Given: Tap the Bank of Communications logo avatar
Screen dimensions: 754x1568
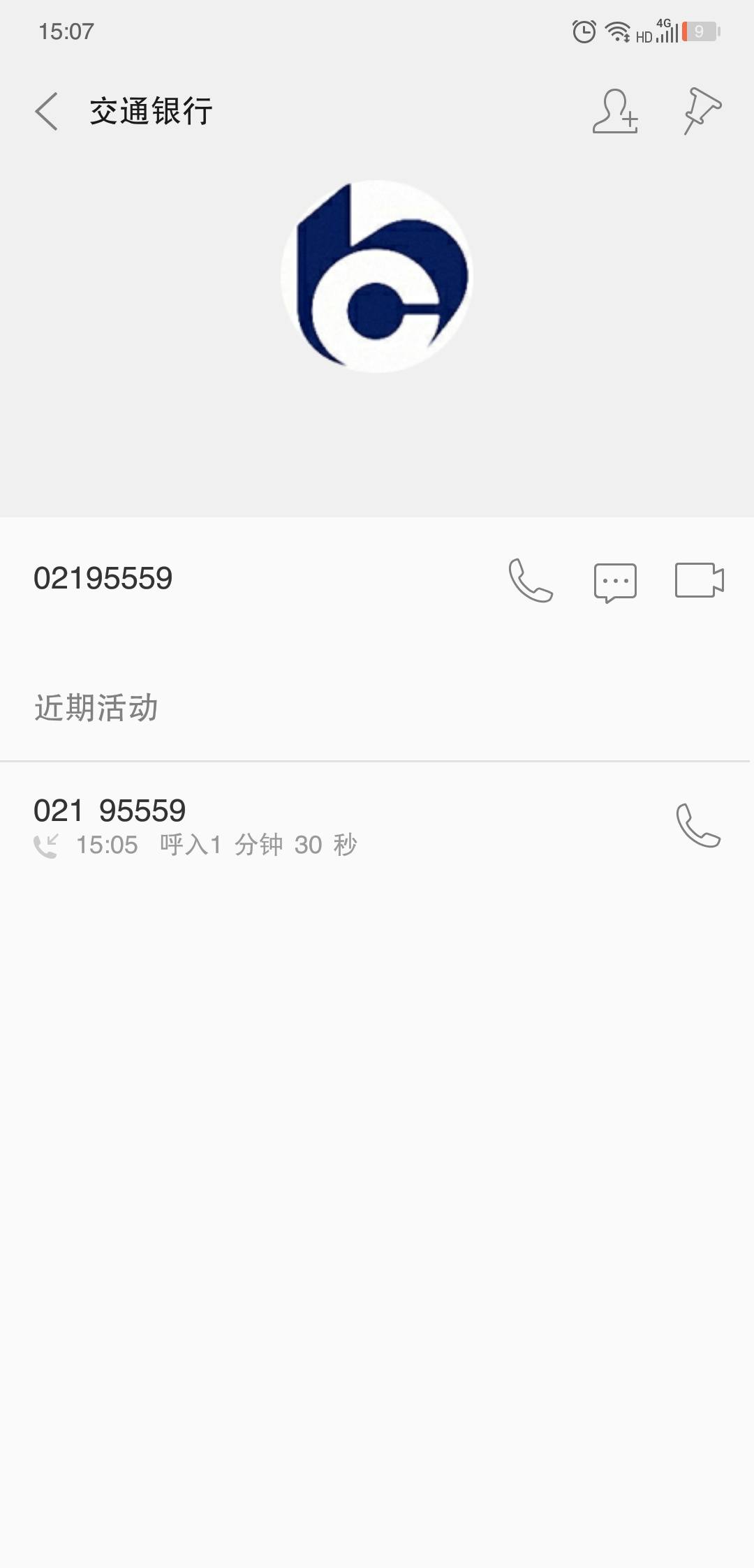Looking at the screenshot, I should tap(377, 275).
